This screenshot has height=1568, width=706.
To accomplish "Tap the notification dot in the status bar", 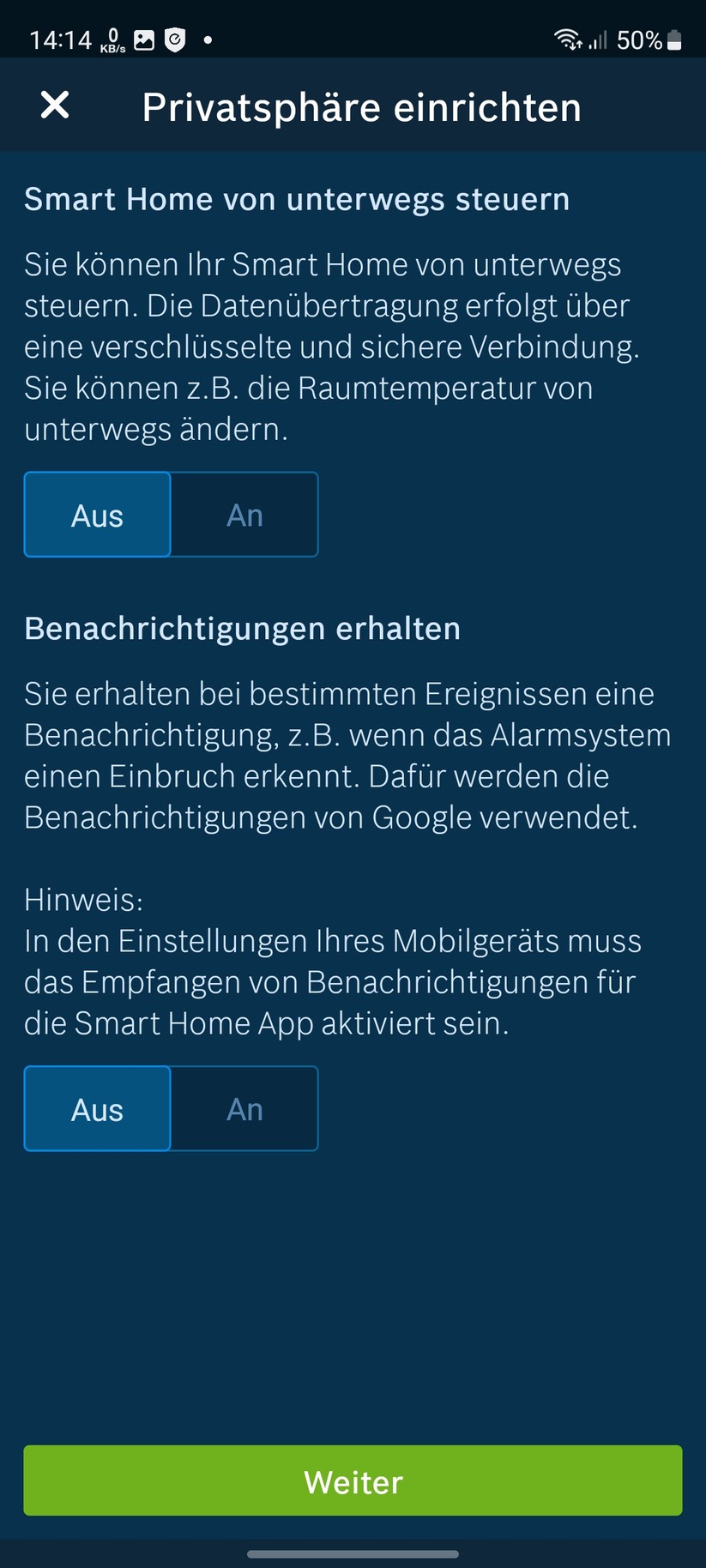I will [x=206, y=39].
